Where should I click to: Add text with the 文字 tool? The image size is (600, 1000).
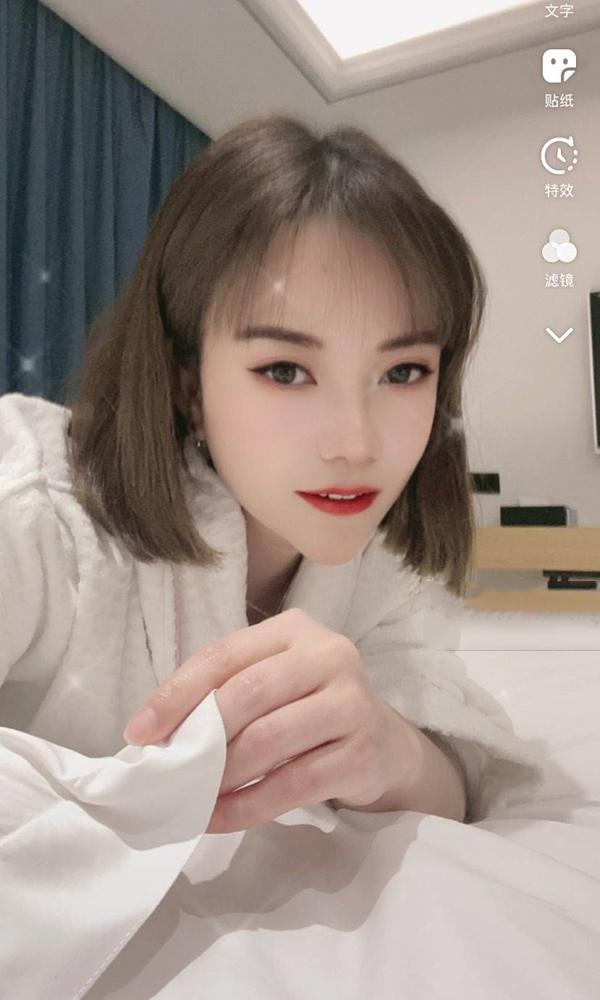click(x=559, y=11)
